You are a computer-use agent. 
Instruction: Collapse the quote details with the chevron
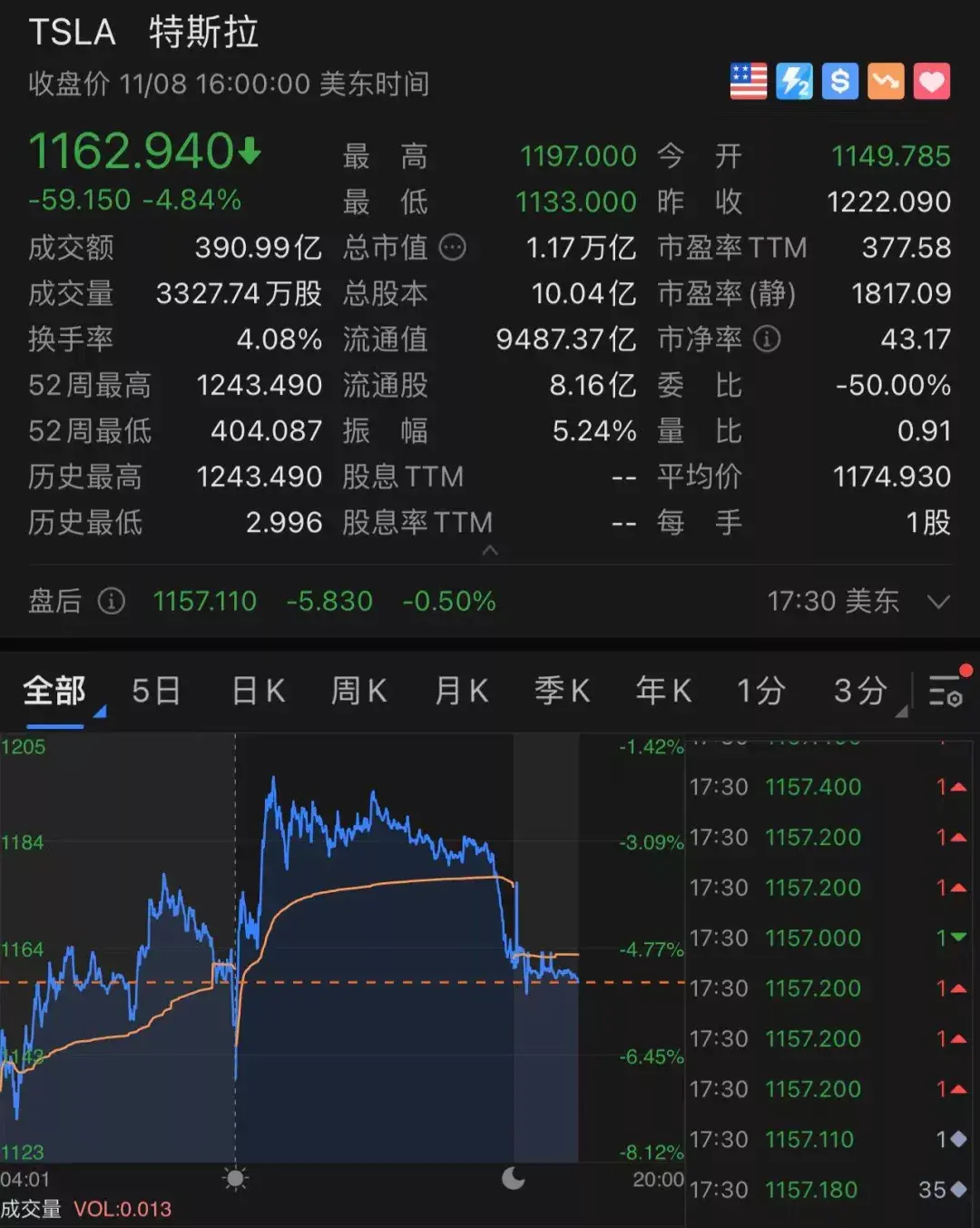pos(490,550)
